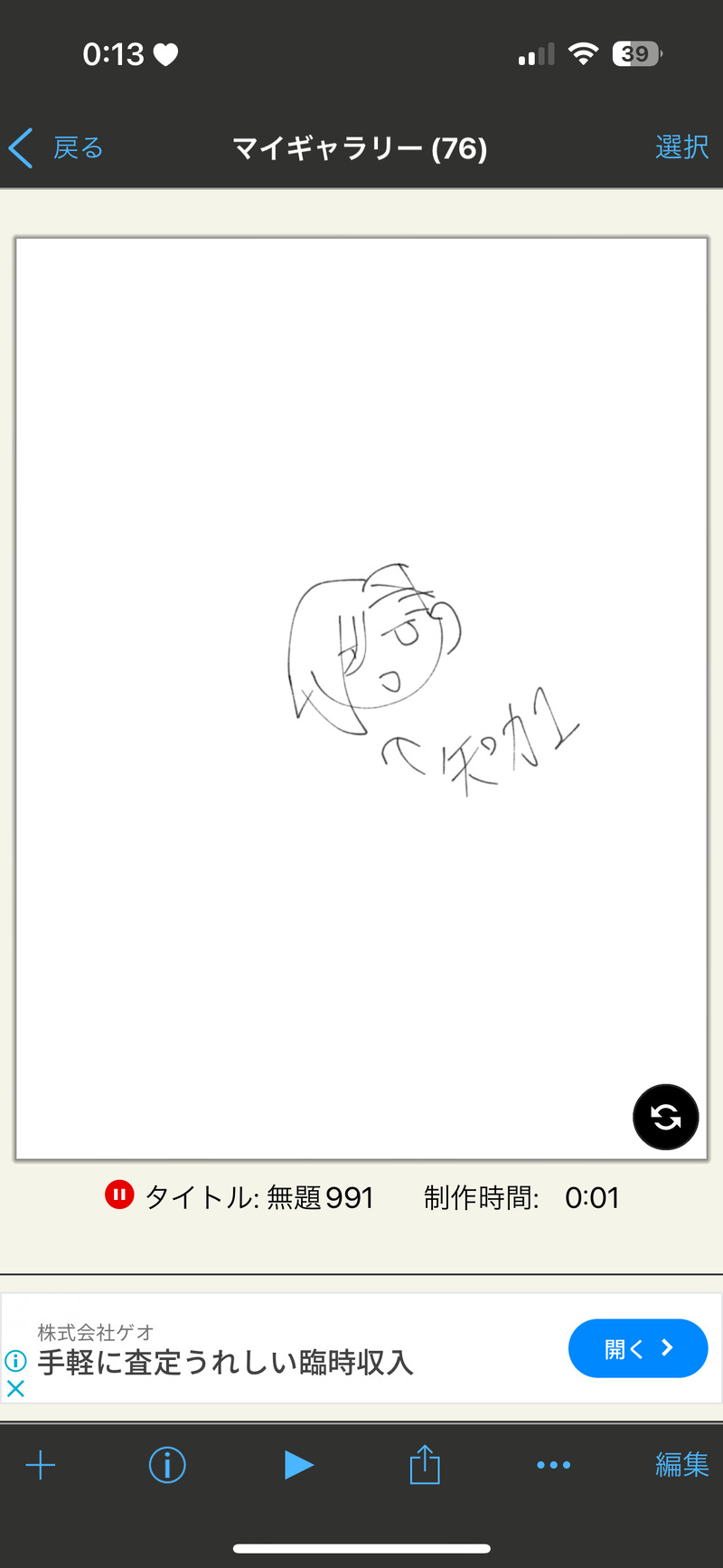Tap the circular sync arrows button
This screenshot has width=723, height=1568.
point(665,1117)
